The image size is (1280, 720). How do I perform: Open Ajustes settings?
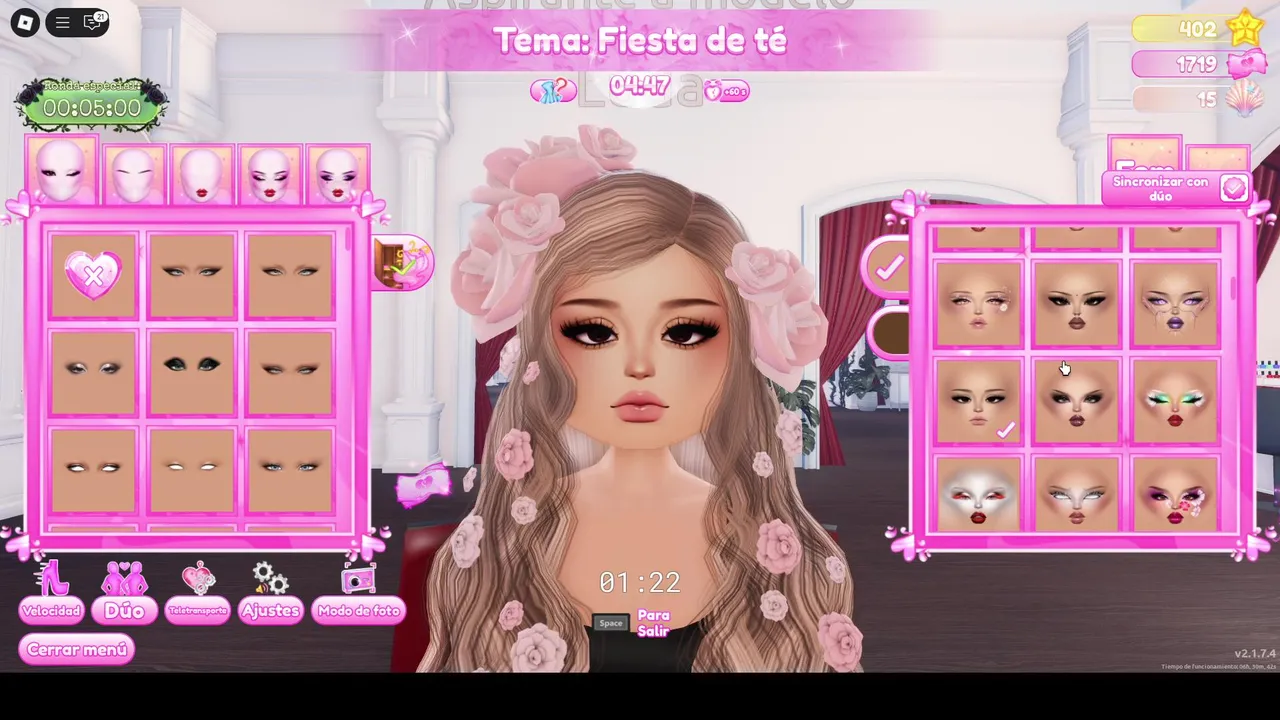[270, 593]
